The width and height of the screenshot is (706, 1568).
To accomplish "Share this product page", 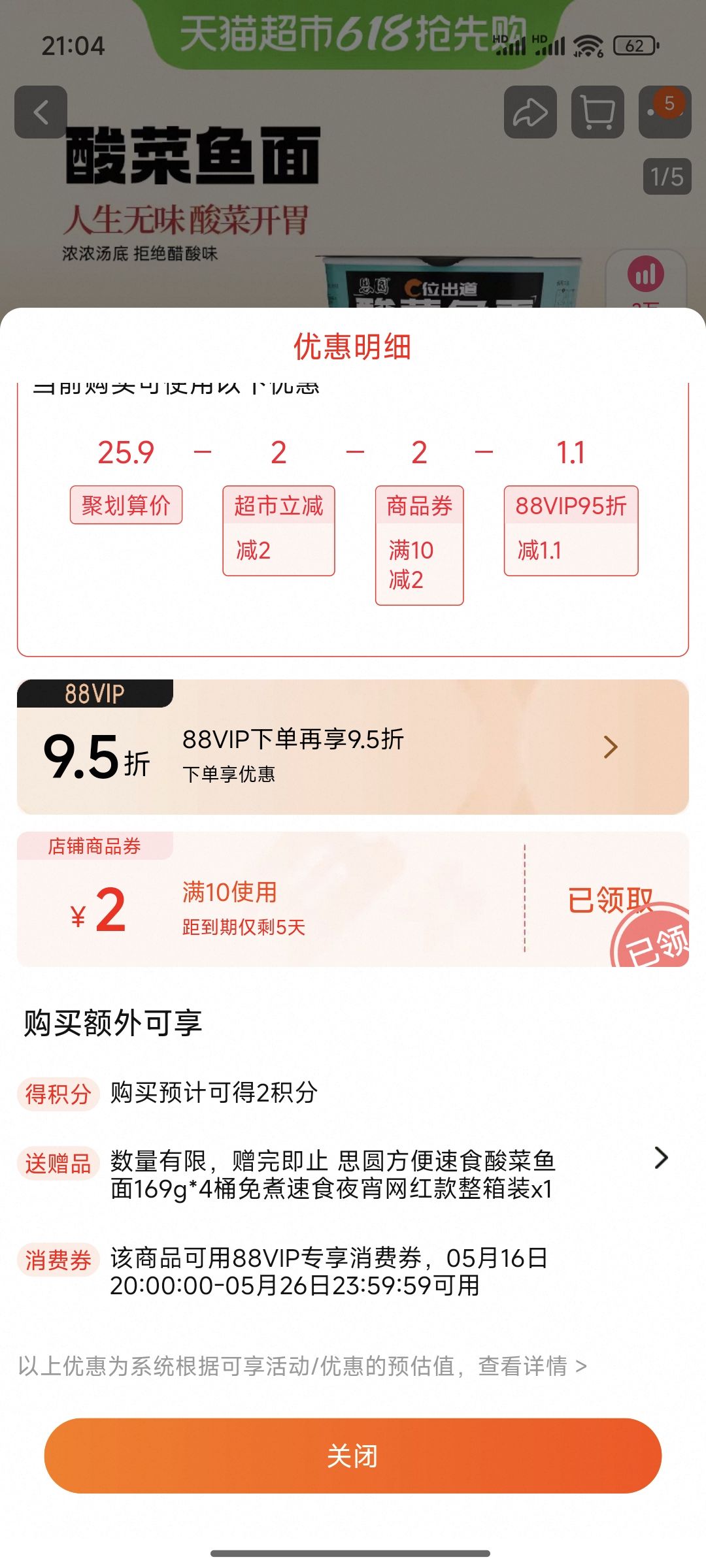I will point(530,112).
